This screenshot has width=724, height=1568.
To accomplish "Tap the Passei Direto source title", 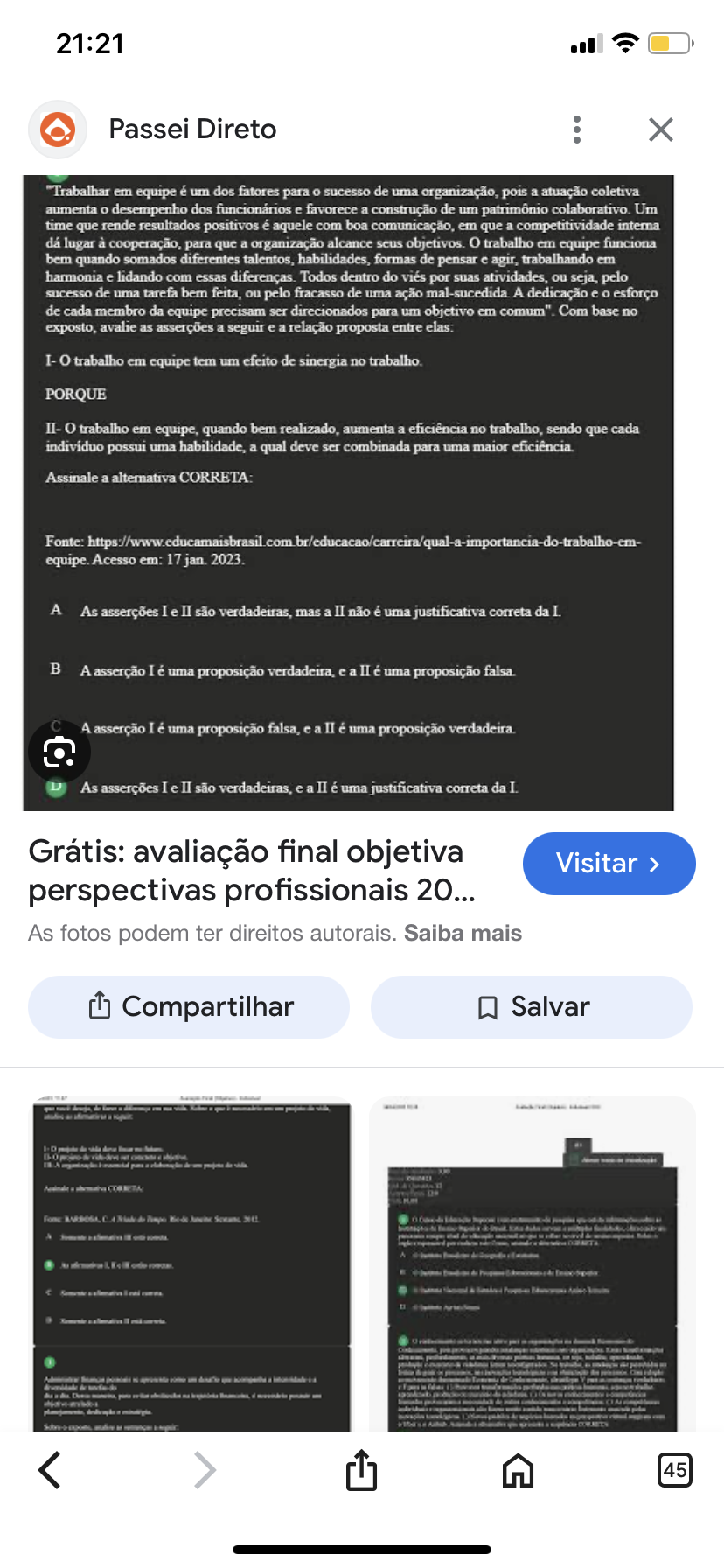I will (192, 129).
